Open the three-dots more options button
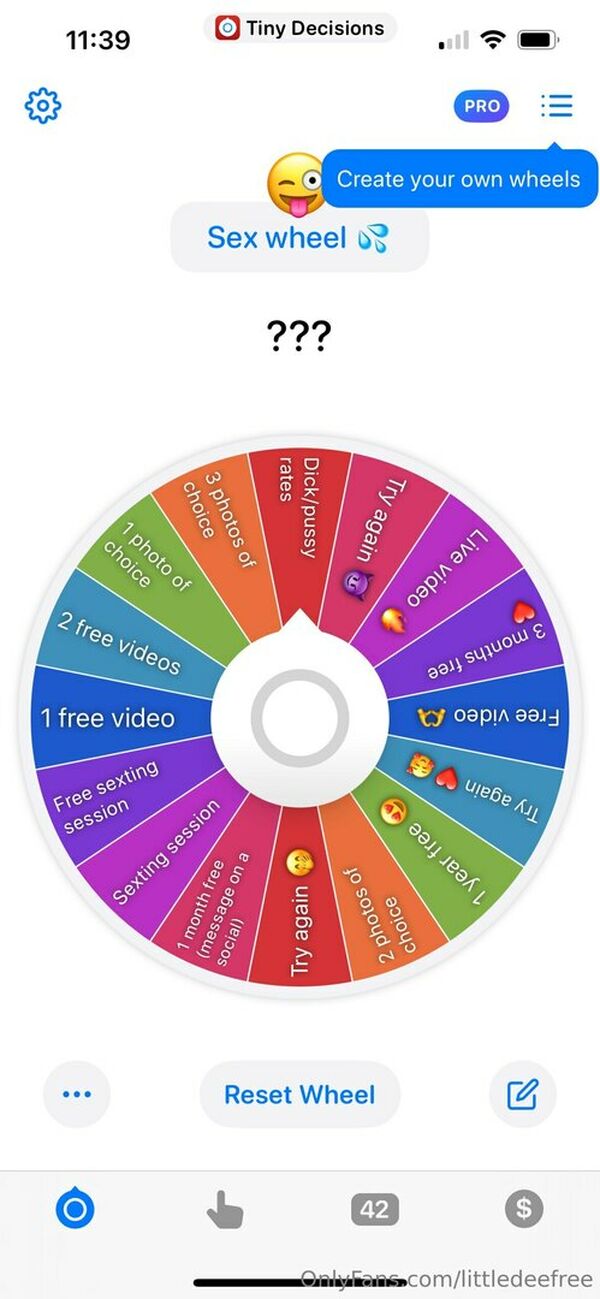 coord(77,1094)
